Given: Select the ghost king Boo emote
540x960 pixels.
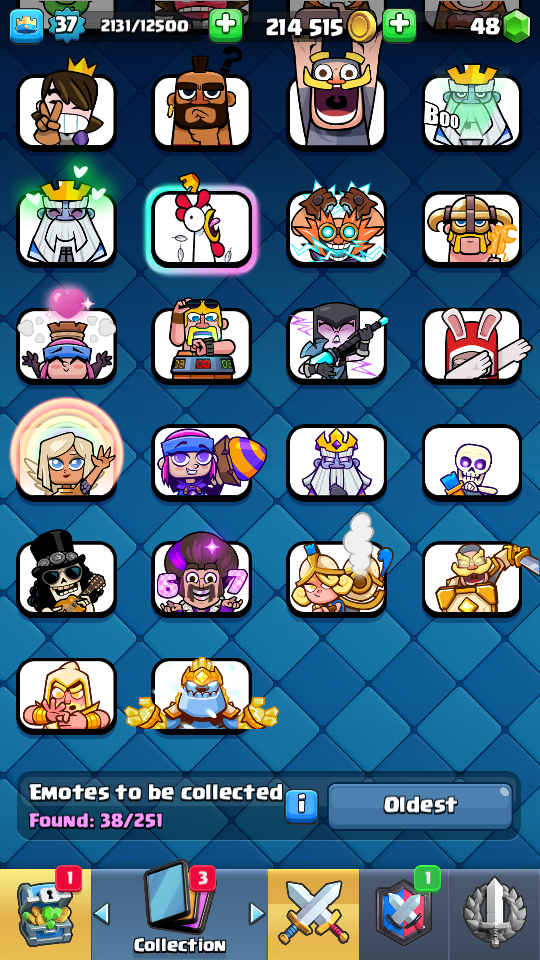Looking at the screenshot, I should click(x=472, y=111).
